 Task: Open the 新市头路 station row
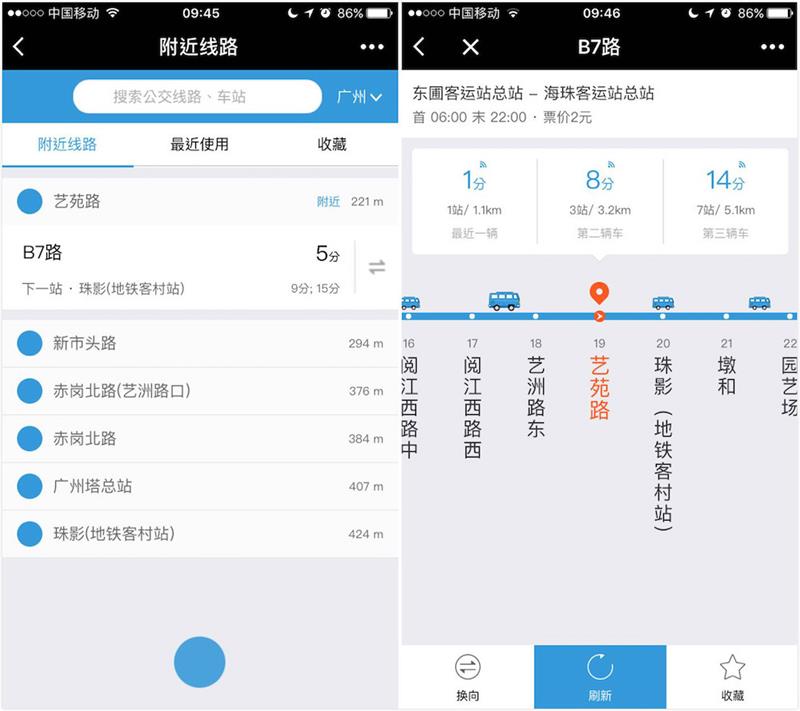(200, 343)
